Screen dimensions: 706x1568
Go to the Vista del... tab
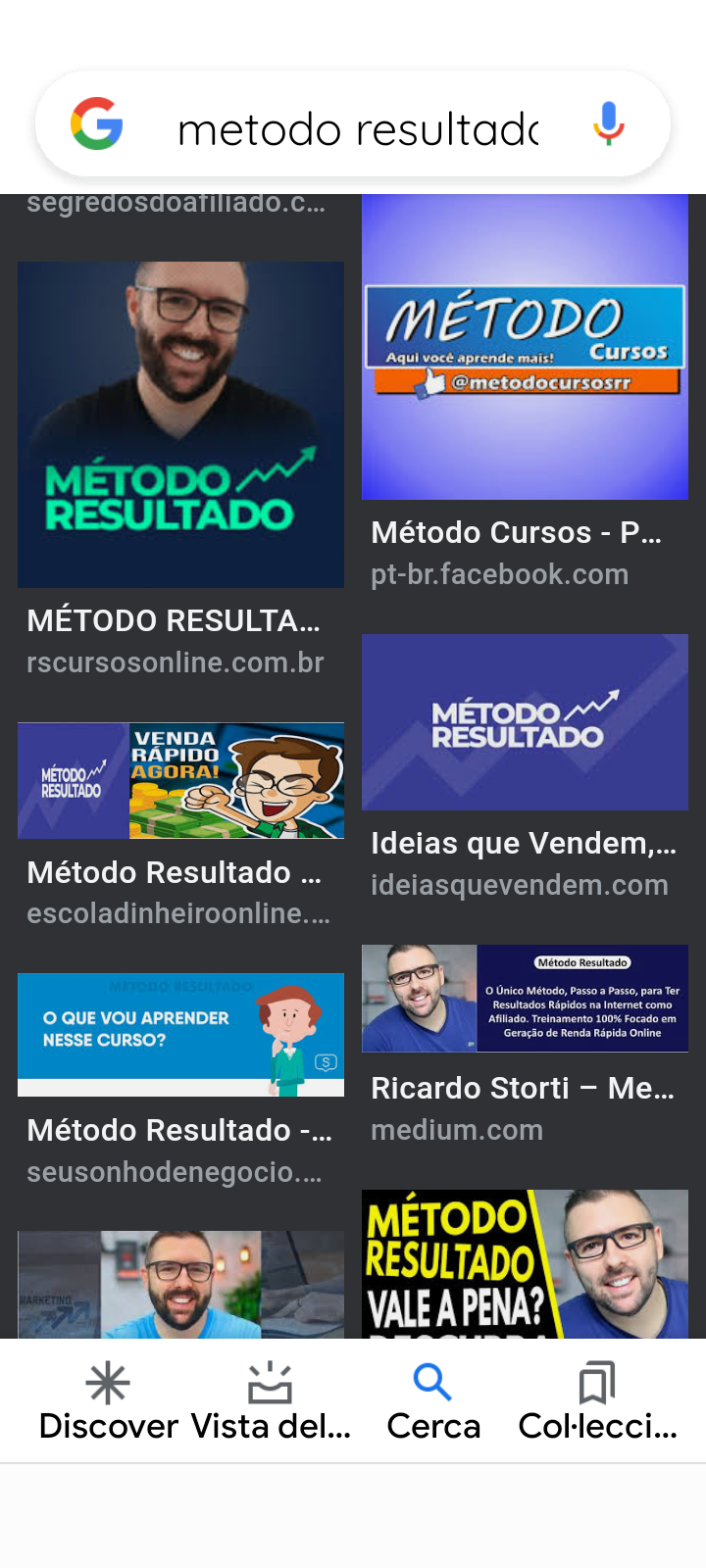click(x=271, y=1401)
